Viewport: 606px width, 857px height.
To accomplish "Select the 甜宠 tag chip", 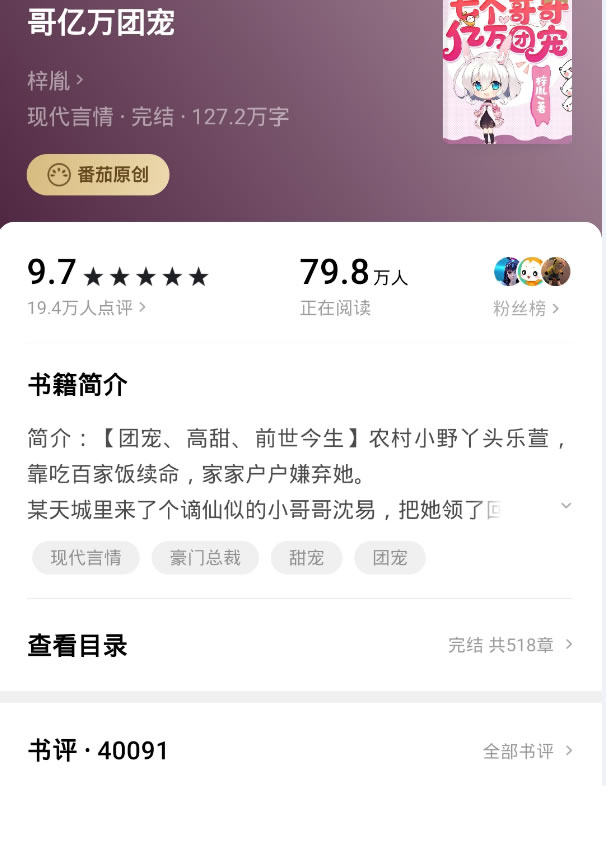I will [x=306, y=558].
